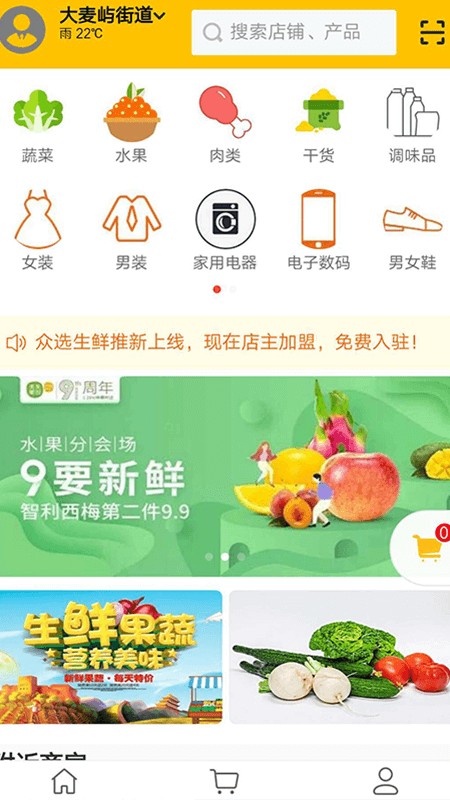
Task: Open the 干货 category
Action: (x=319, y=122)
